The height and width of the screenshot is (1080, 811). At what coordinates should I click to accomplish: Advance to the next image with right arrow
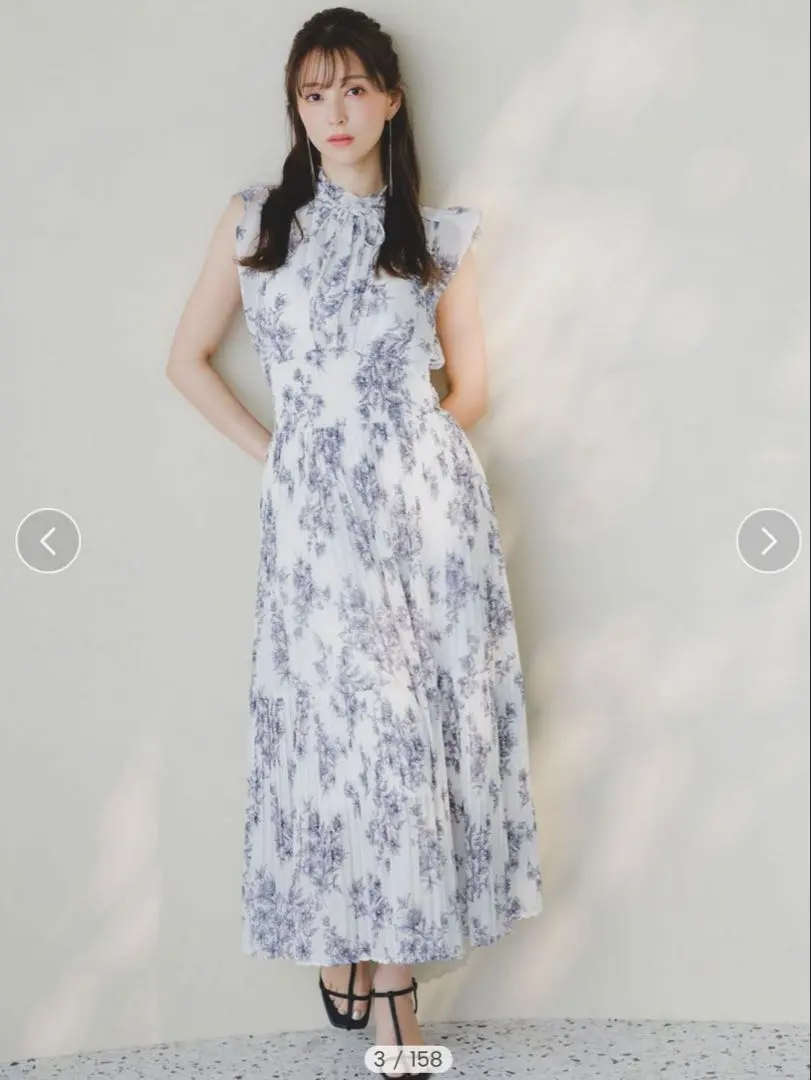768,541
